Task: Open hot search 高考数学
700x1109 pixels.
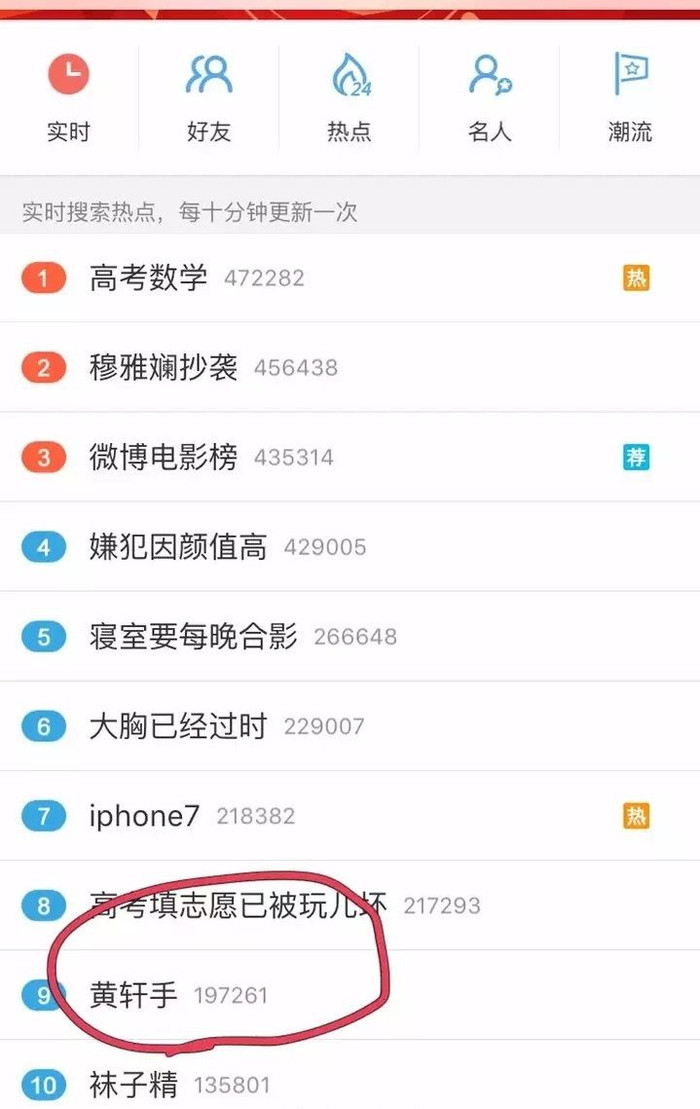Action: click(x=148, y=278)
